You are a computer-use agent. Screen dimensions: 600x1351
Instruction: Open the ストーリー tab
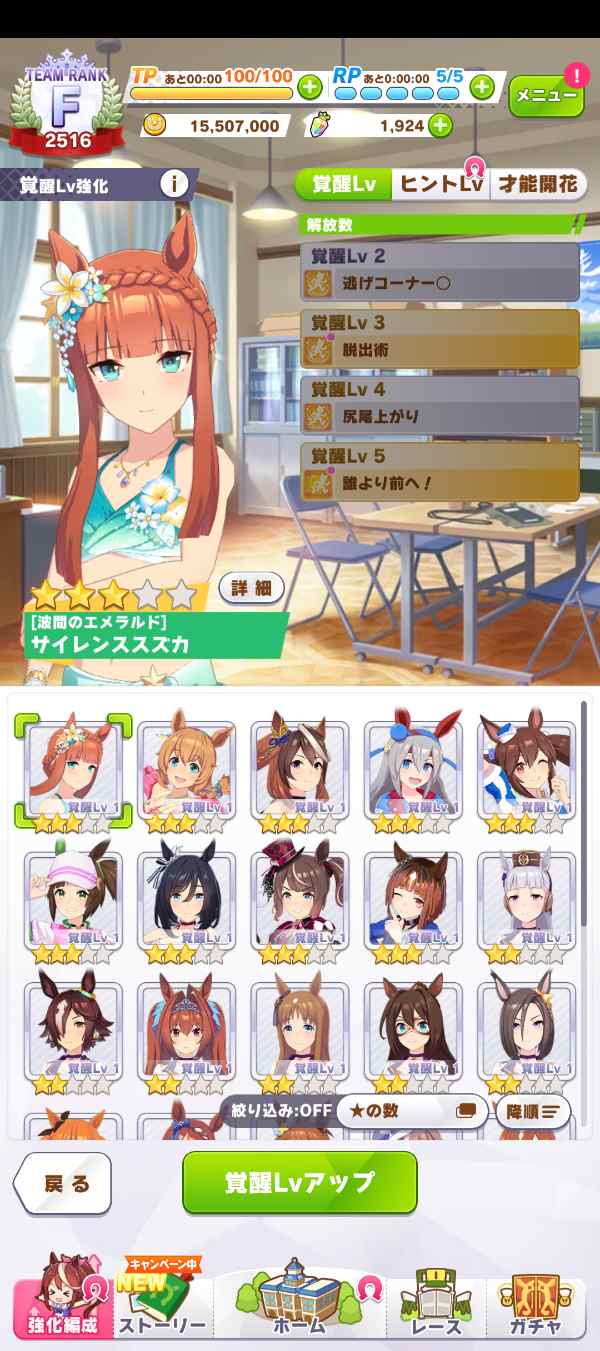point(162,1308)
